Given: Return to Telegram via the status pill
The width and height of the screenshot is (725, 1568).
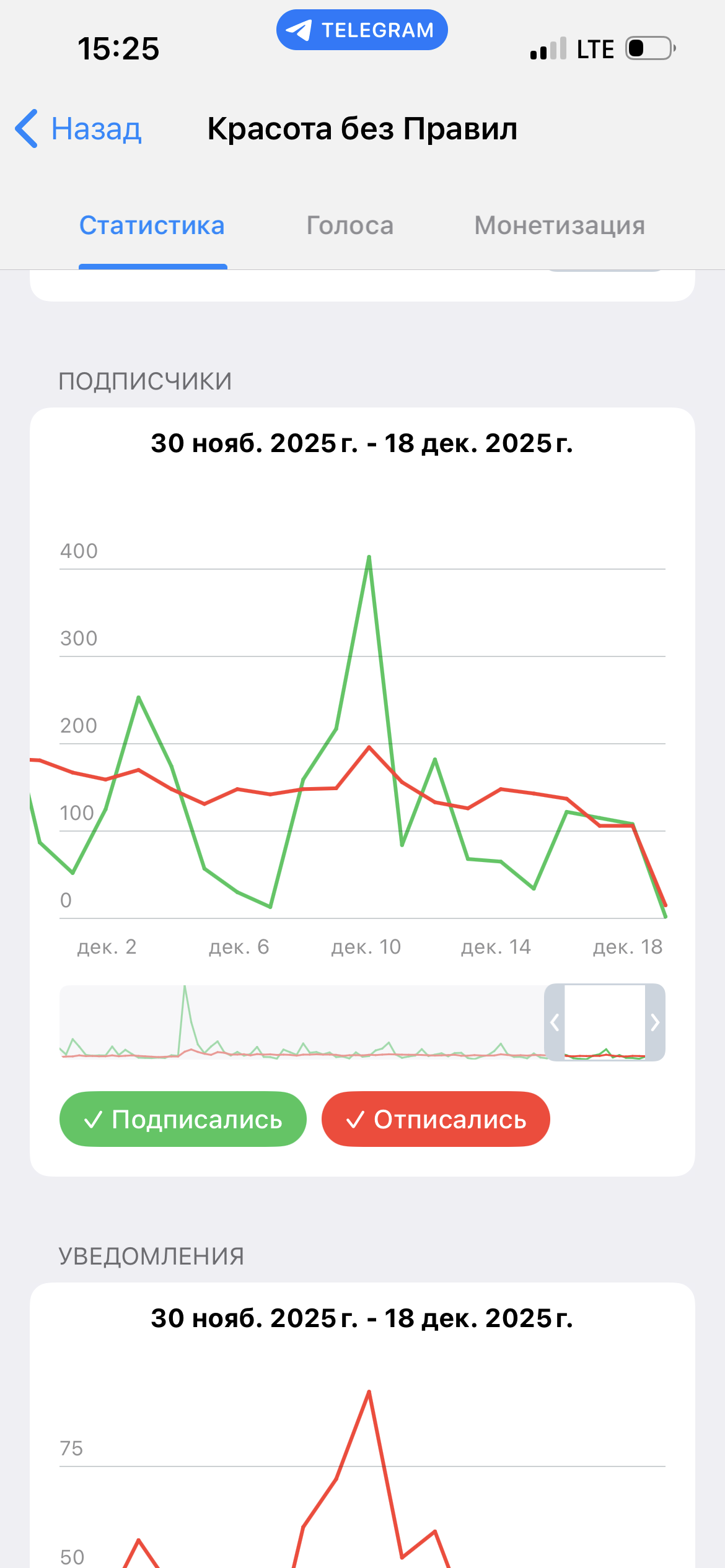Looking at the screenshot, I should point(362,30).
